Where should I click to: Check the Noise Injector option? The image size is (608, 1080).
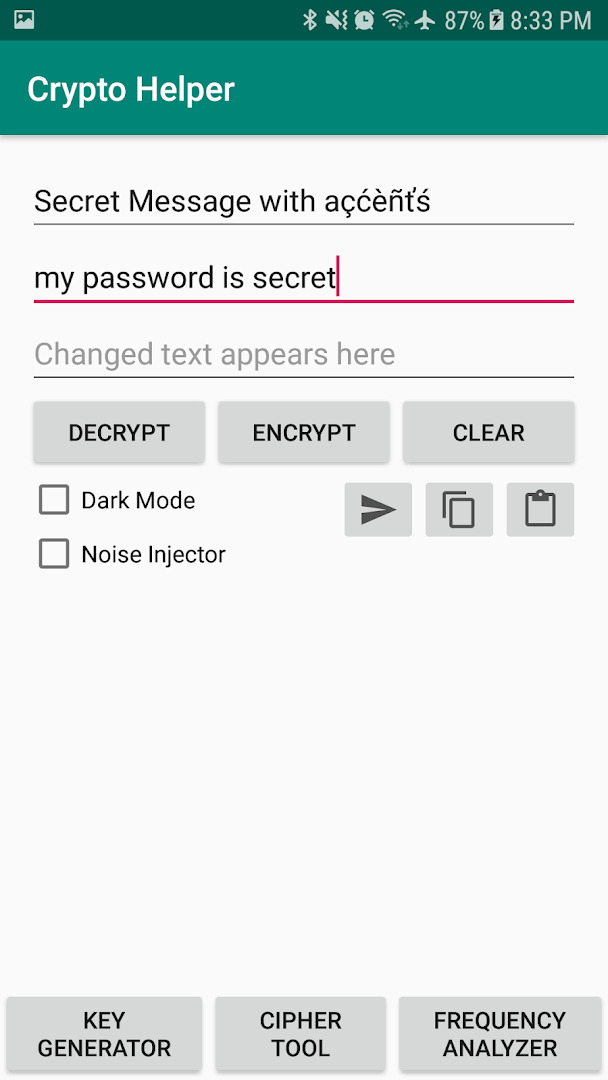click(54, 554)
